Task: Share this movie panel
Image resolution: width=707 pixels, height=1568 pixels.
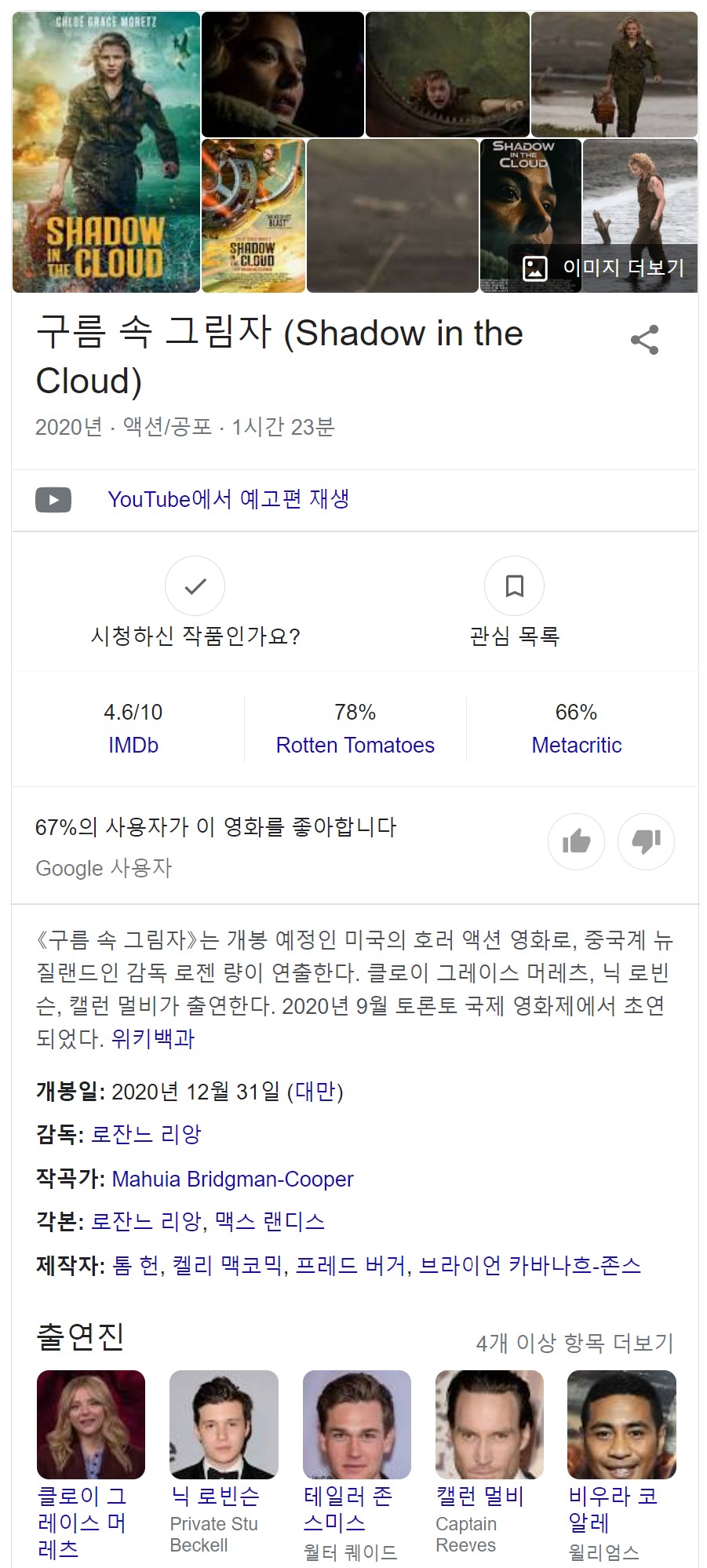Action: coord(644,340)
